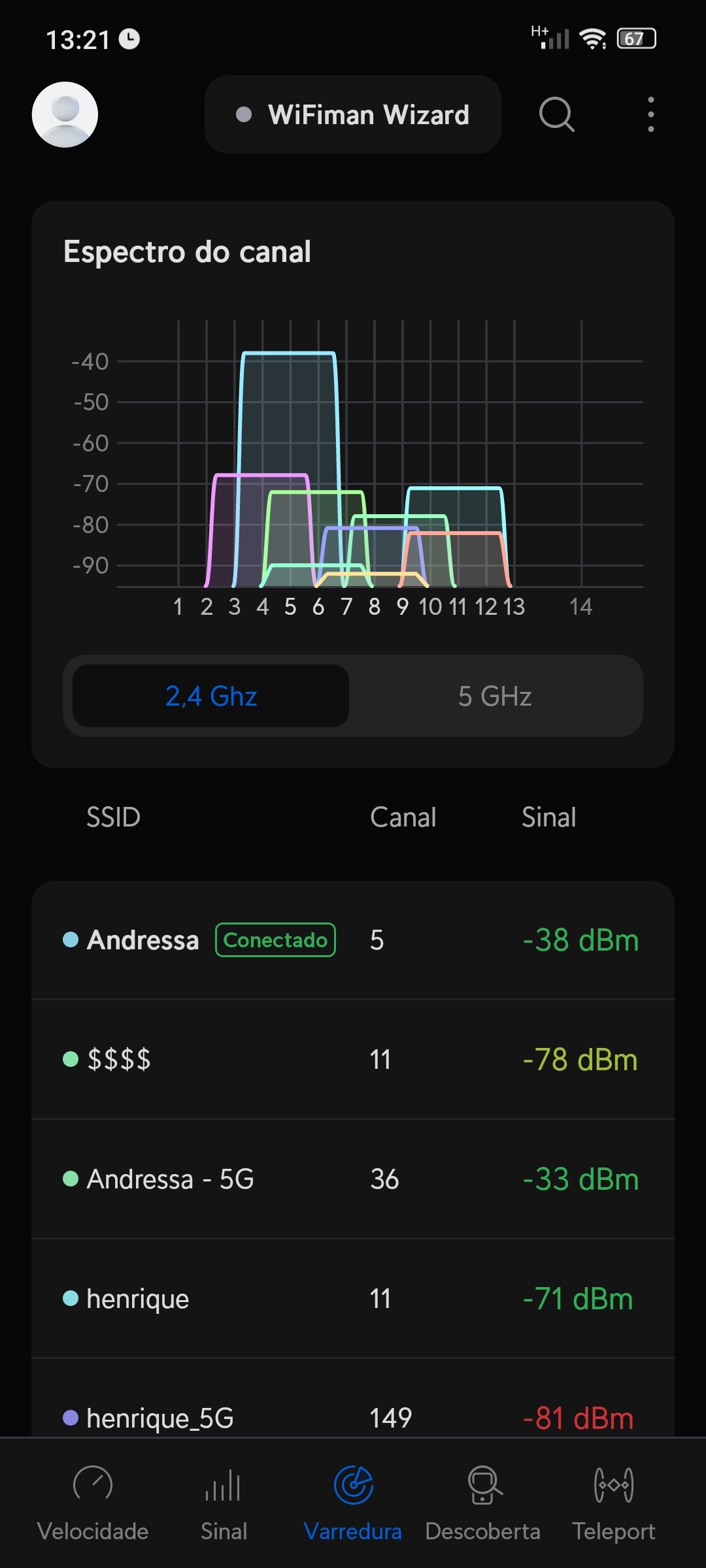This screenshot has width=706, height=1568.
Task: Select the 2,4 Ghz band
Action: tap(210, 696)
